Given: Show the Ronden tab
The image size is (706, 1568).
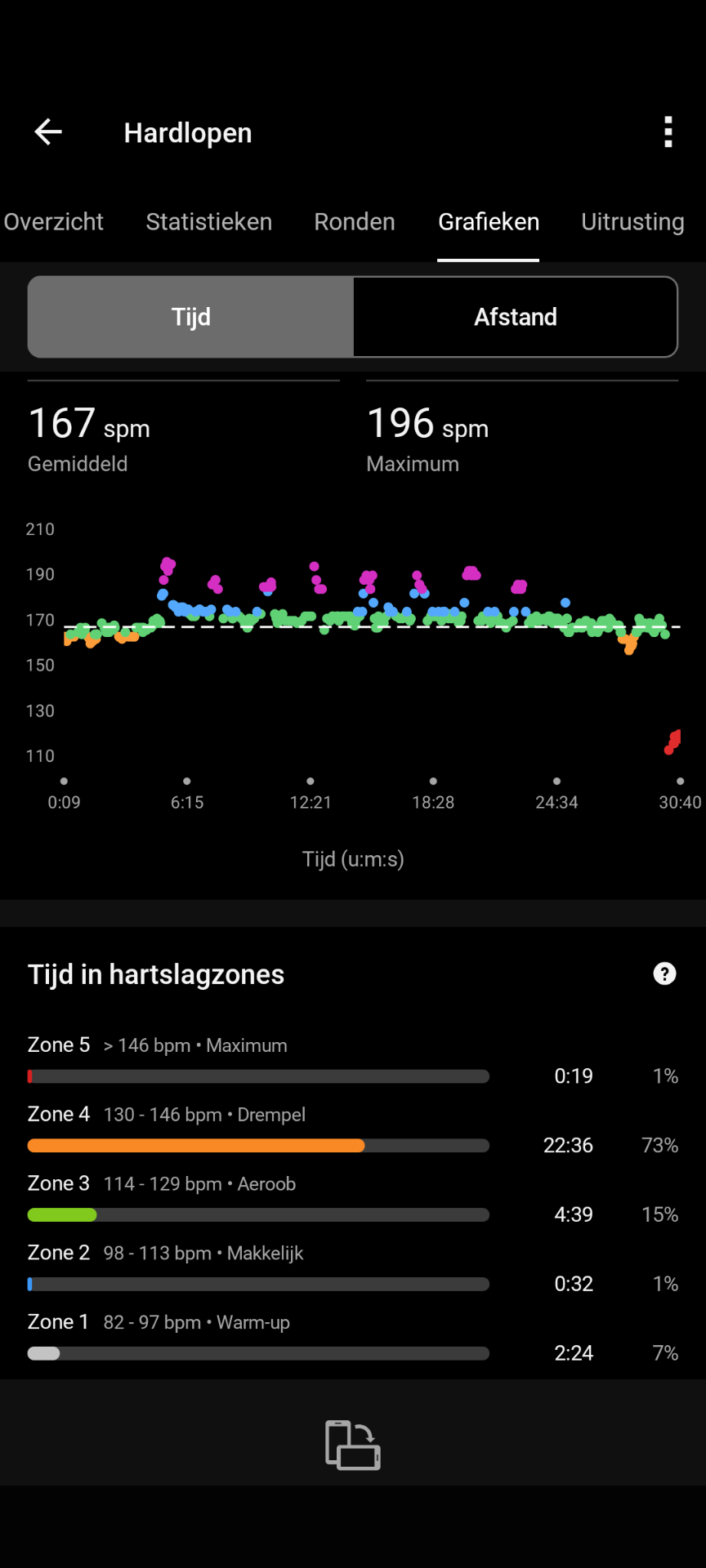Looking at the screenshot, I should pos(355,221).
